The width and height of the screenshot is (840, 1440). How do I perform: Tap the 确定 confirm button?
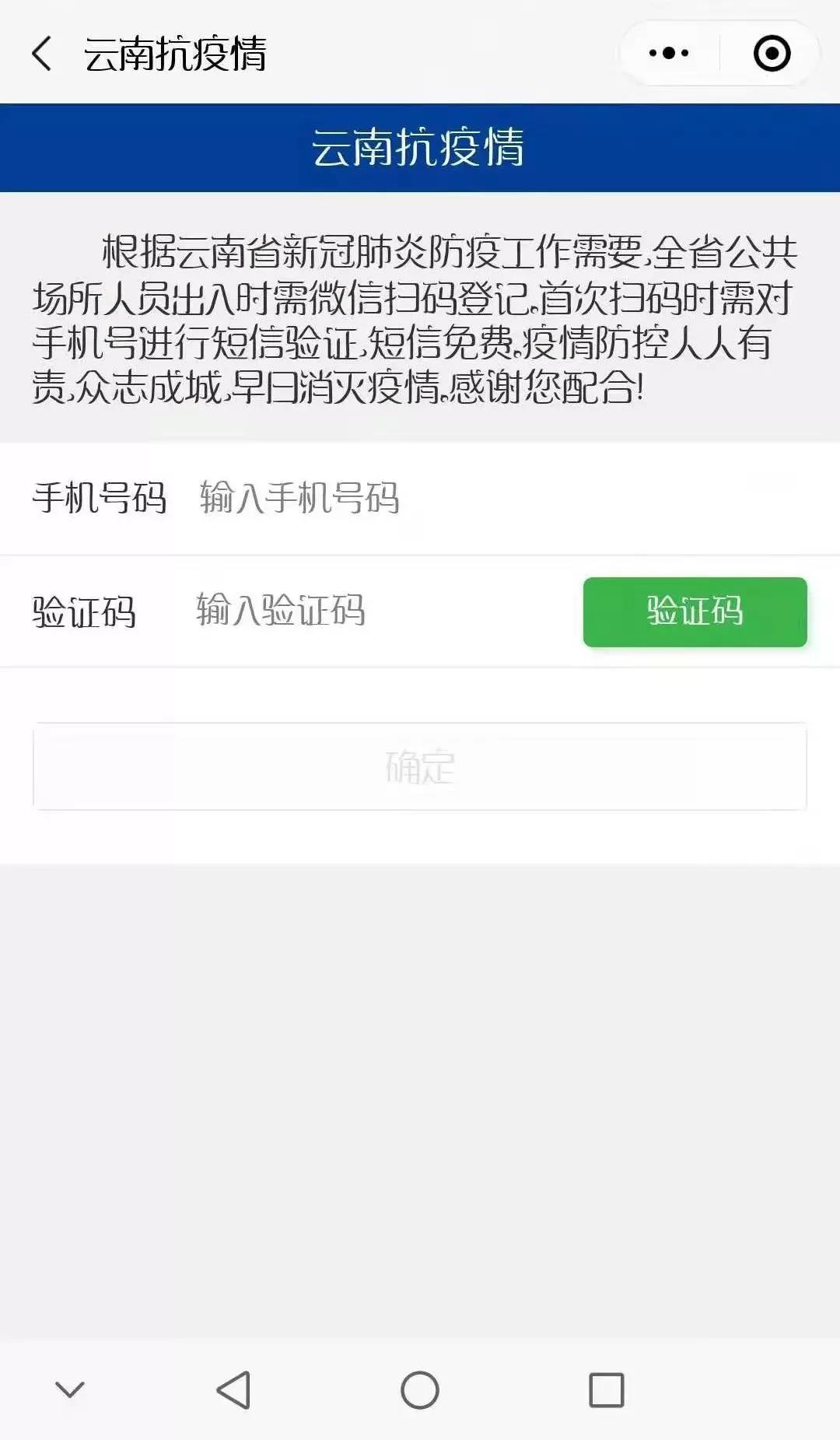coord(419,766)
